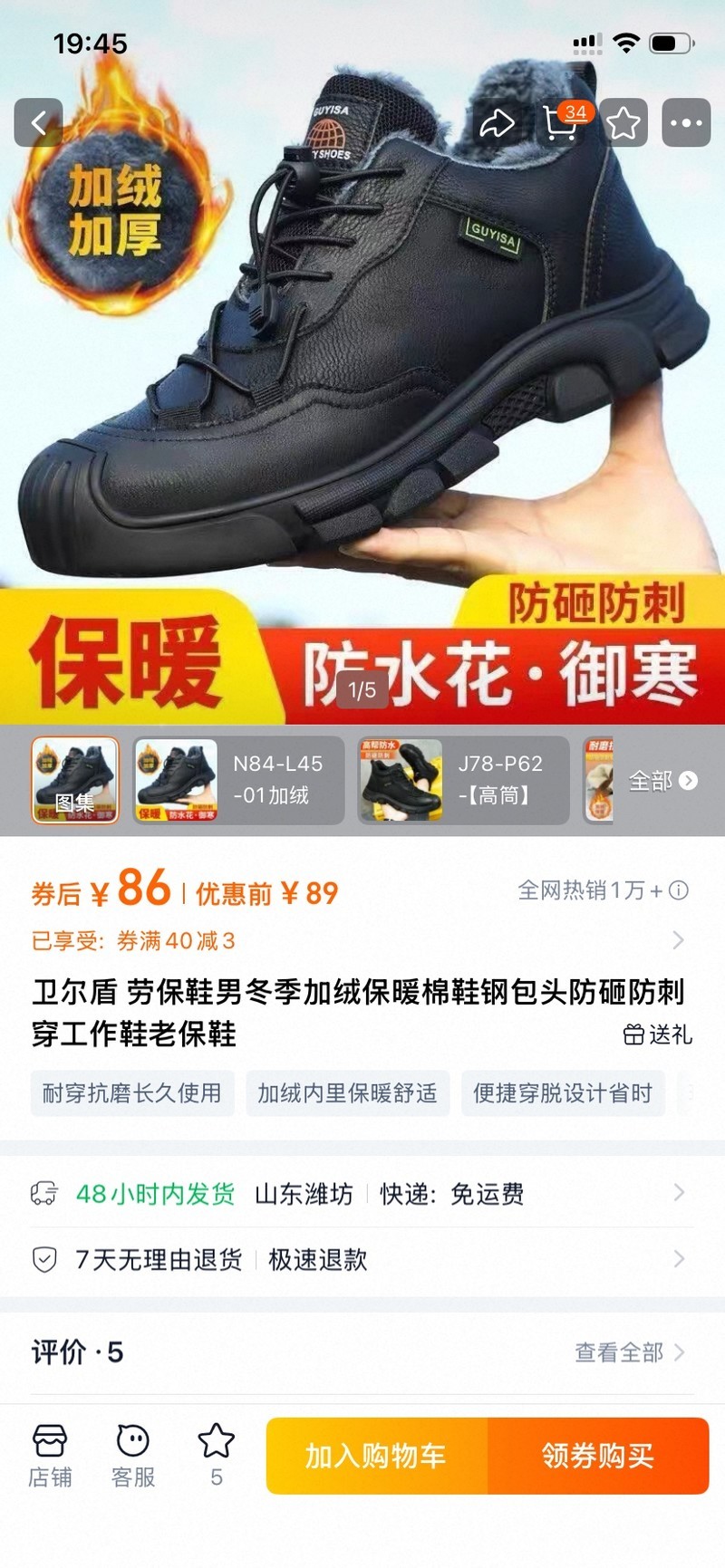This screenshot has width=725, height=1568.
Task: Tap 加入购物车 to add to cart
Action: tap(376, 1456)
